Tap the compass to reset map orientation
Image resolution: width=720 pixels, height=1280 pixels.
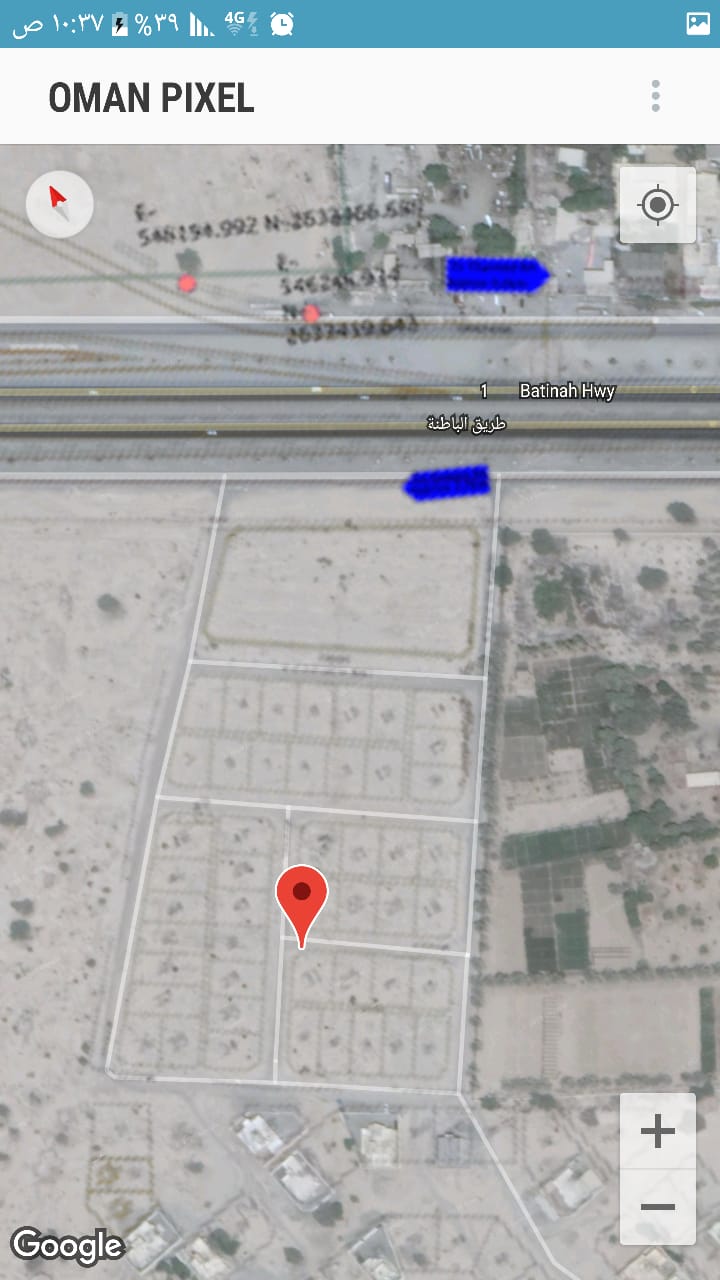[60, 204]
